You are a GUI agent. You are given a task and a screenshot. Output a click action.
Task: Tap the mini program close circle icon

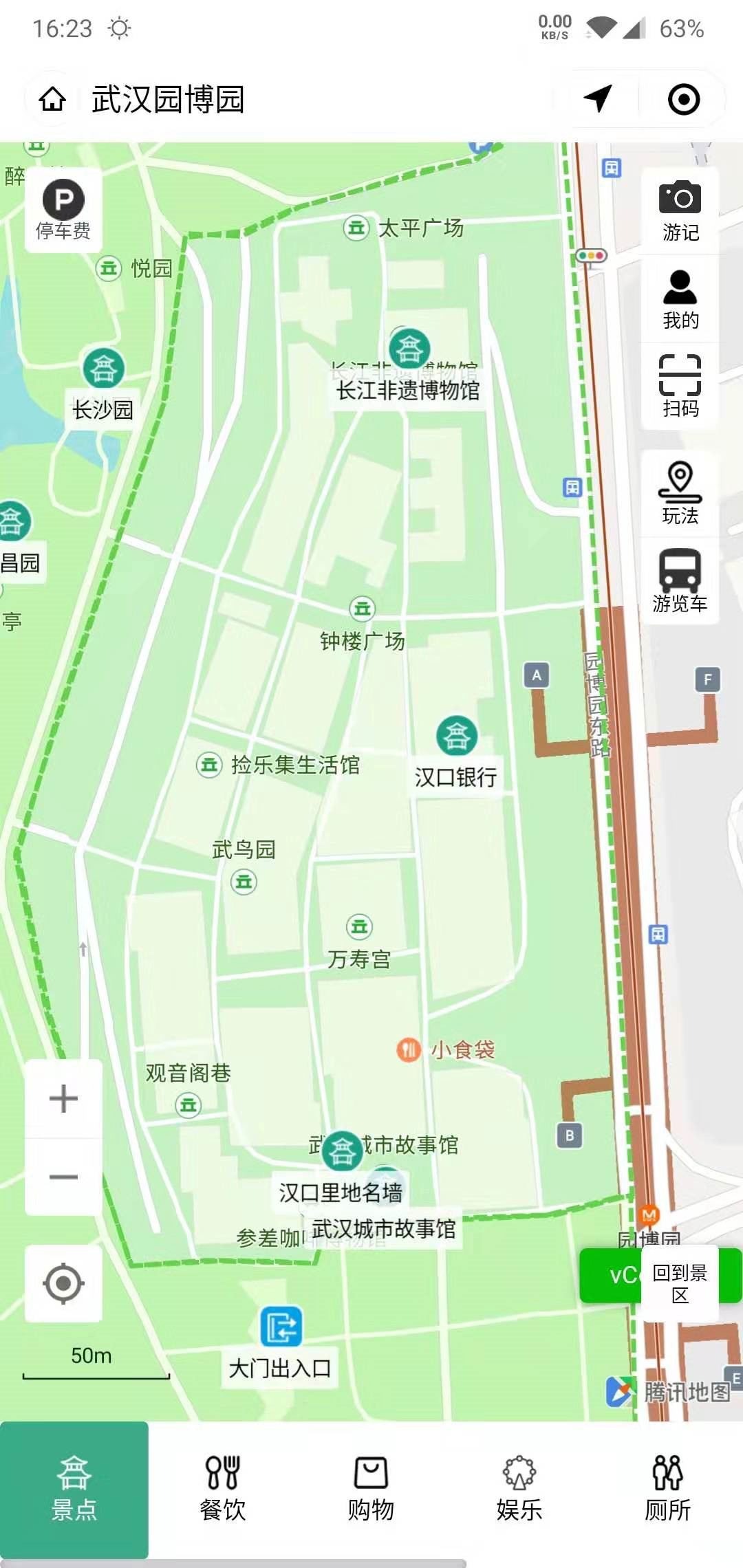click(x=683, y=99)
